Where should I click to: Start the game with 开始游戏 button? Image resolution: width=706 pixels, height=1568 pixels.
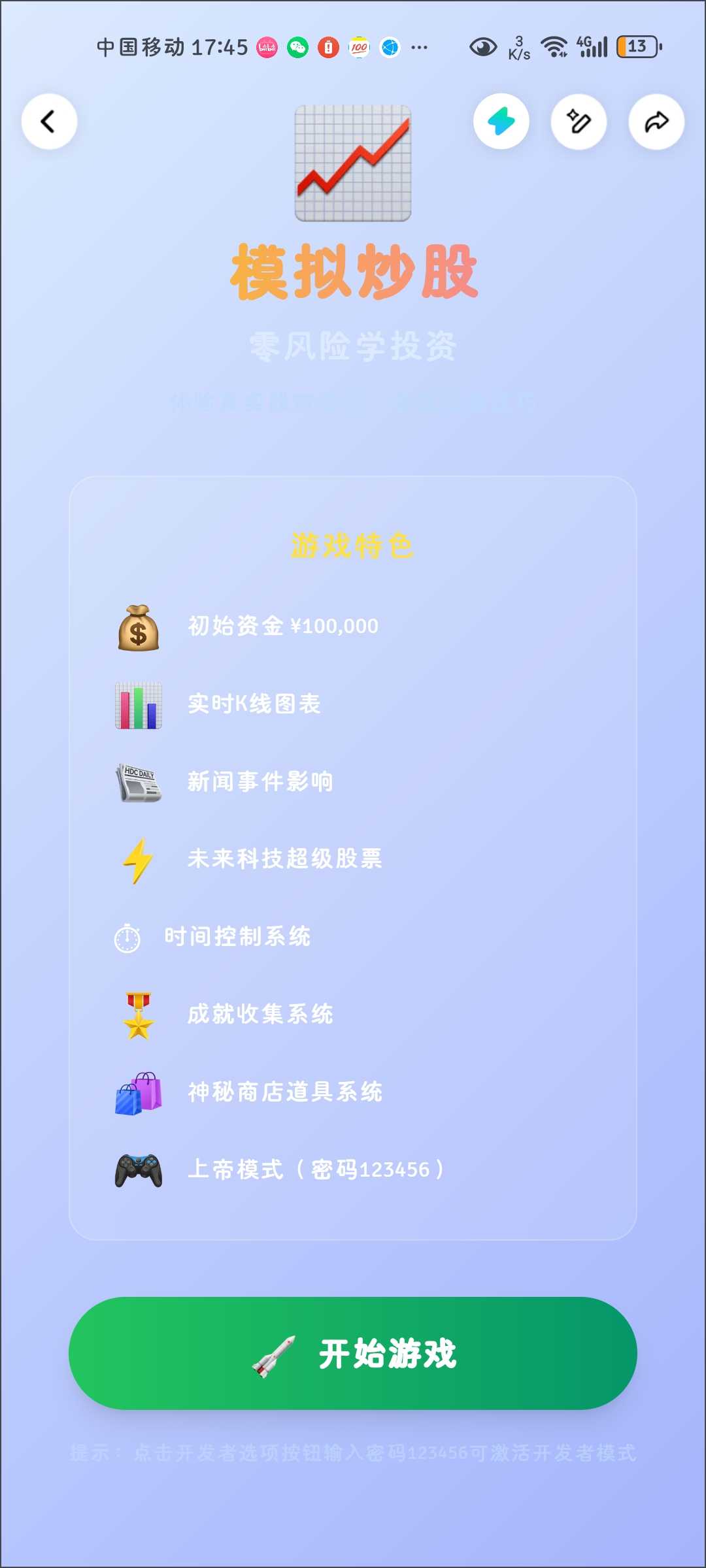(x=353, y=1353)
